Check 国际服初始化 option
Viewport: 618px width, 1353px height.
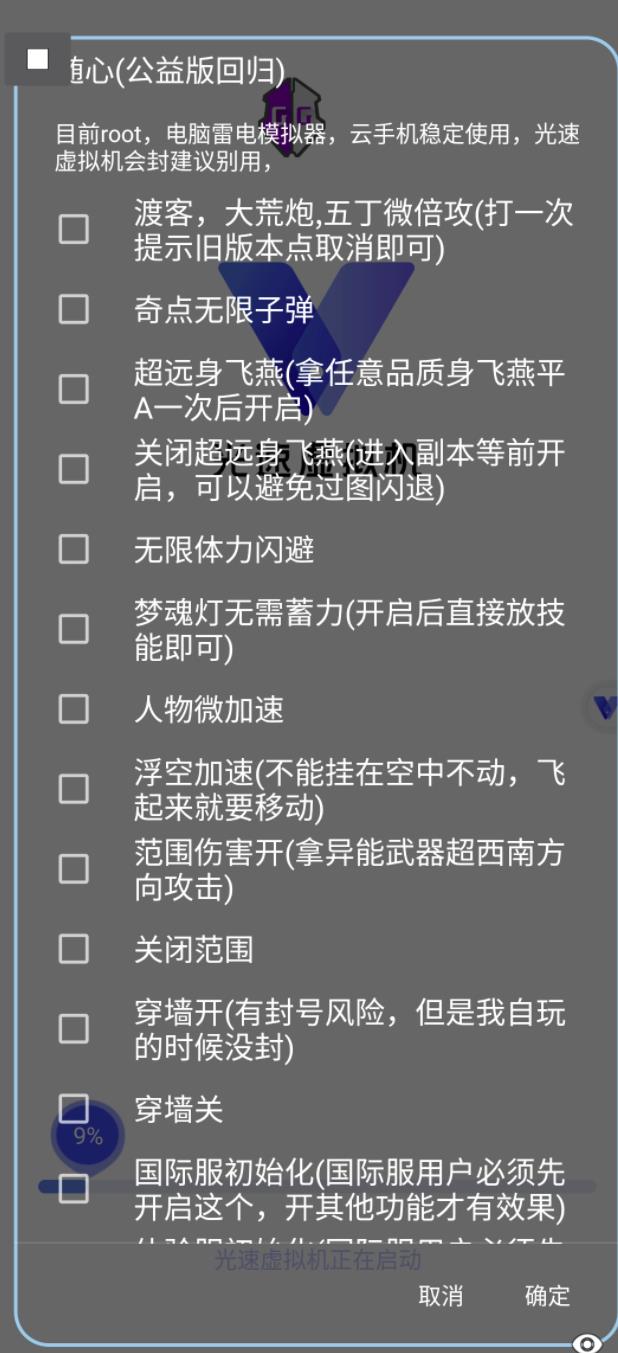tap(74, 1189)
